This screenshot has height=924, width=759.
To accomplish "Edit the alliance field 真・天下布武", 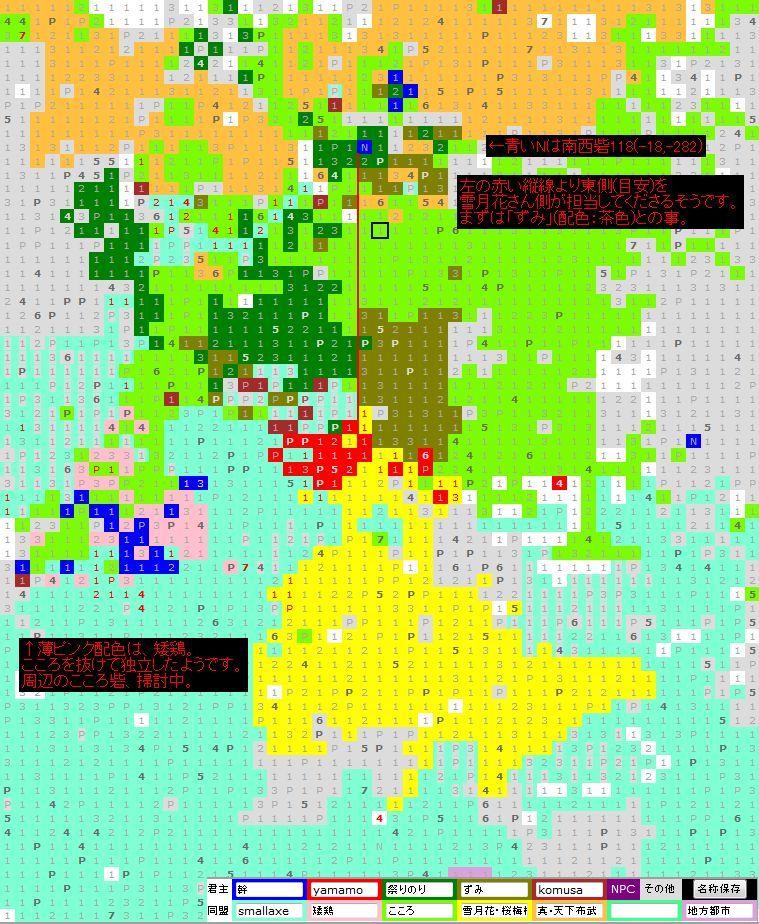I will coord(569,911).
